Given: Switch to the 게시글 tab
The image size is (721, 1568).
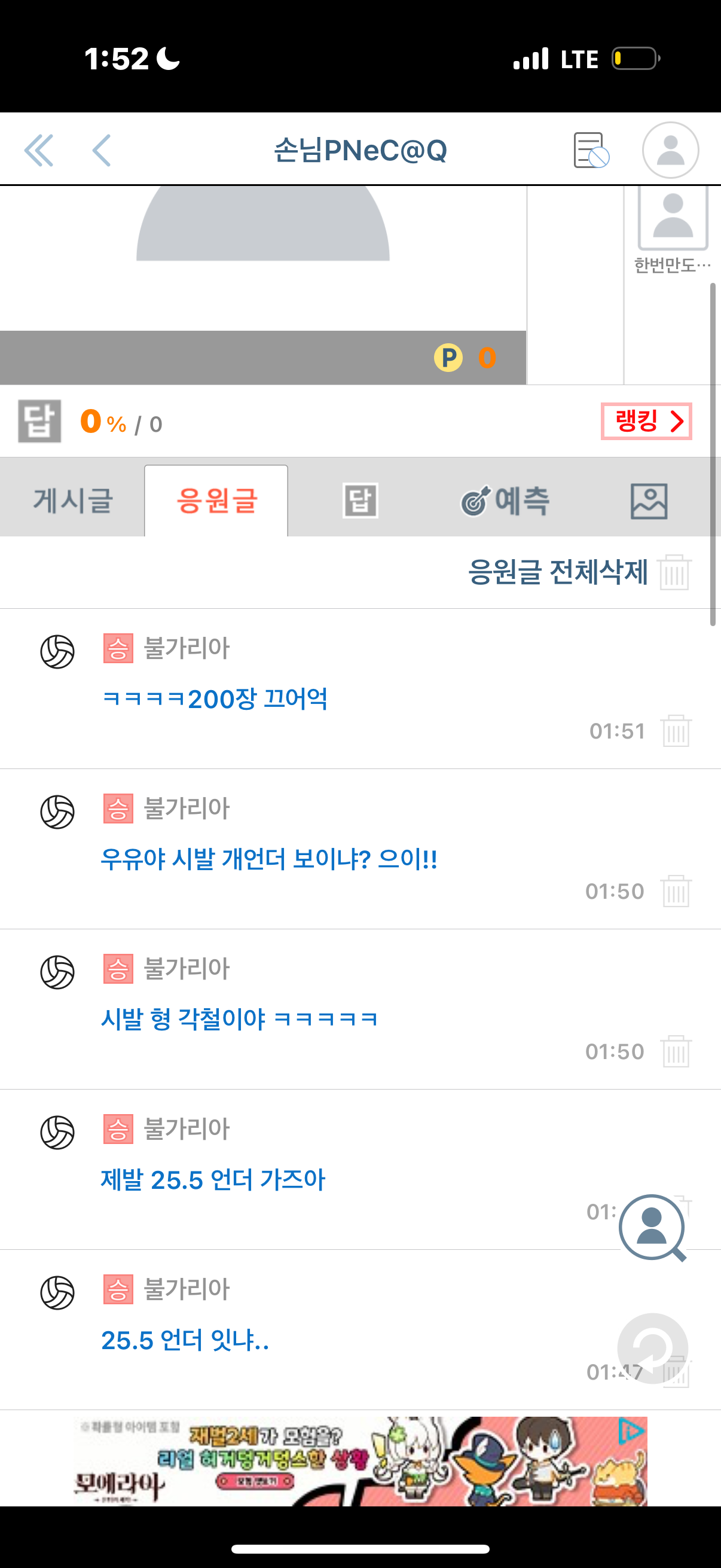Looking at the screenshot, I should pos(72,501).
